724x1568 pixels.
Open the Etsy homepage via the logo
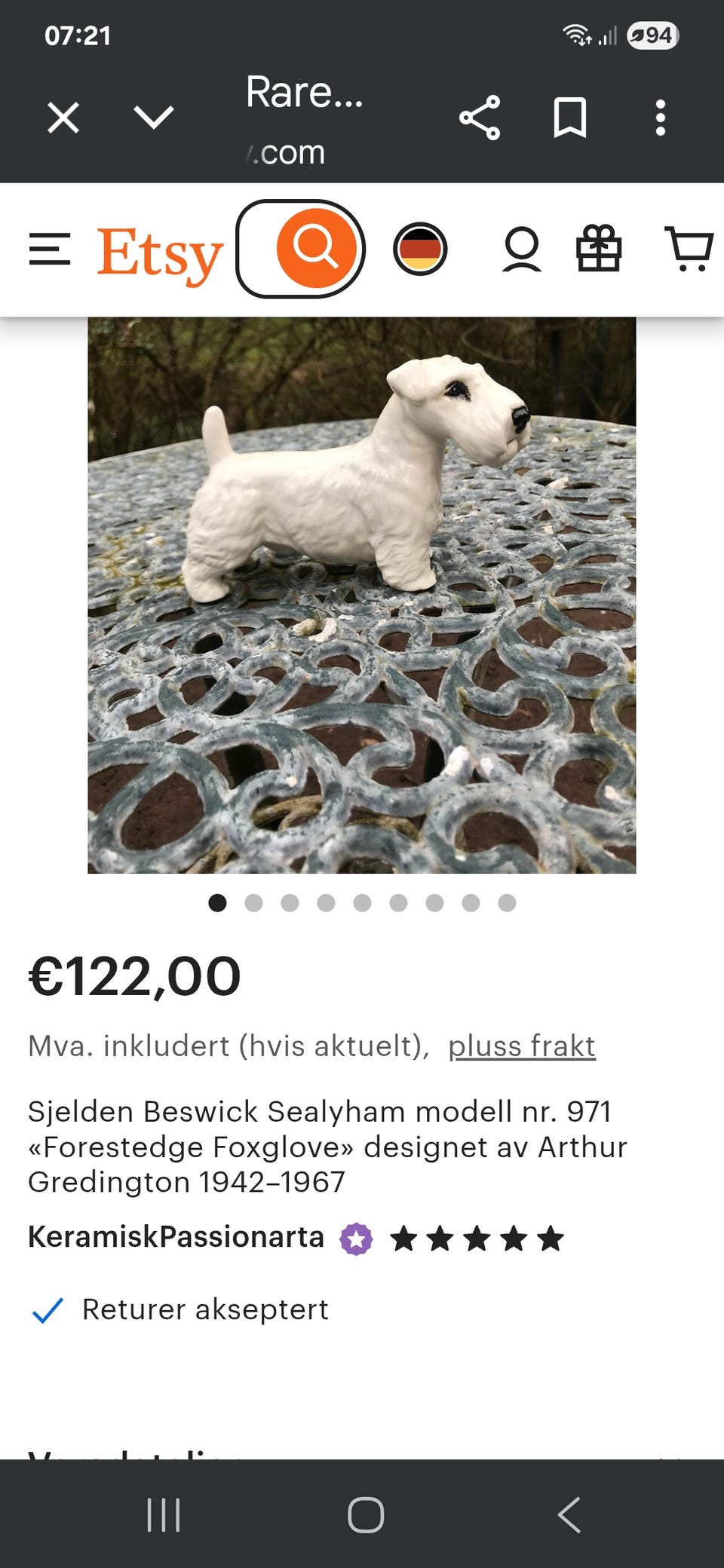pyautogui.click(x=158, y=250)
